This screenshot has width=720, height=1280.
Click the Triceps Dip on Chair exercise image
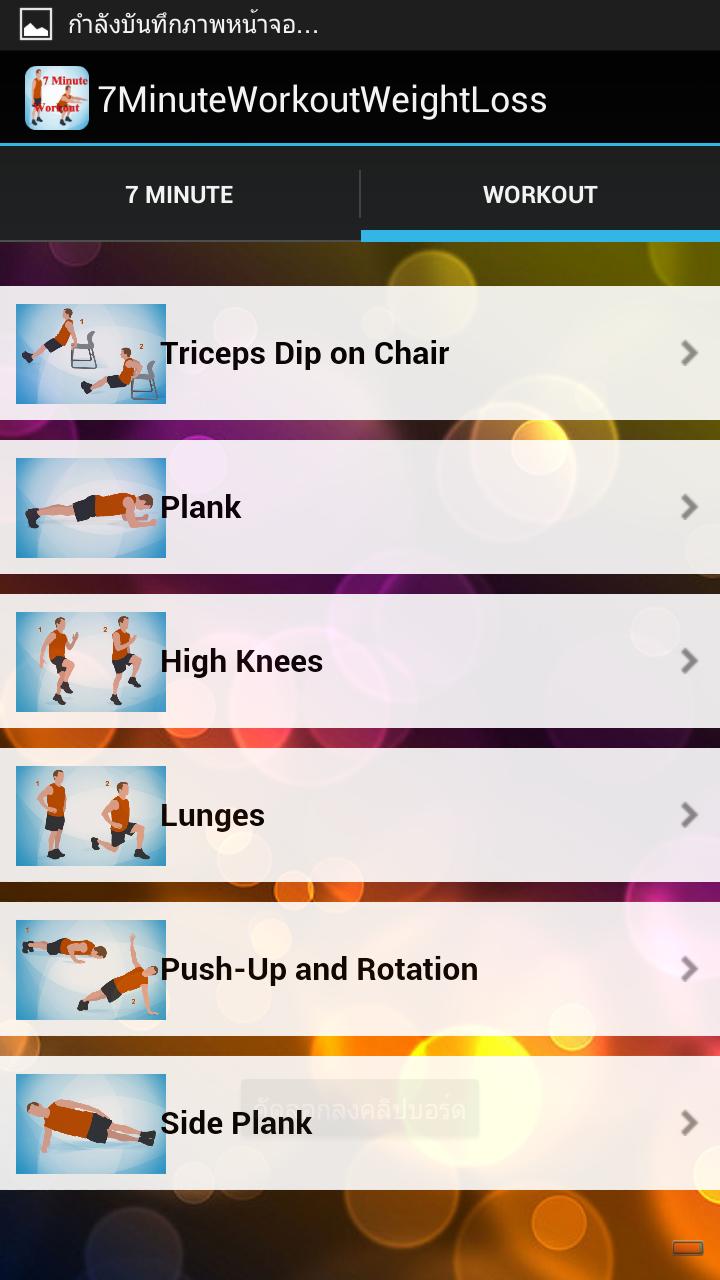[90, 353]
